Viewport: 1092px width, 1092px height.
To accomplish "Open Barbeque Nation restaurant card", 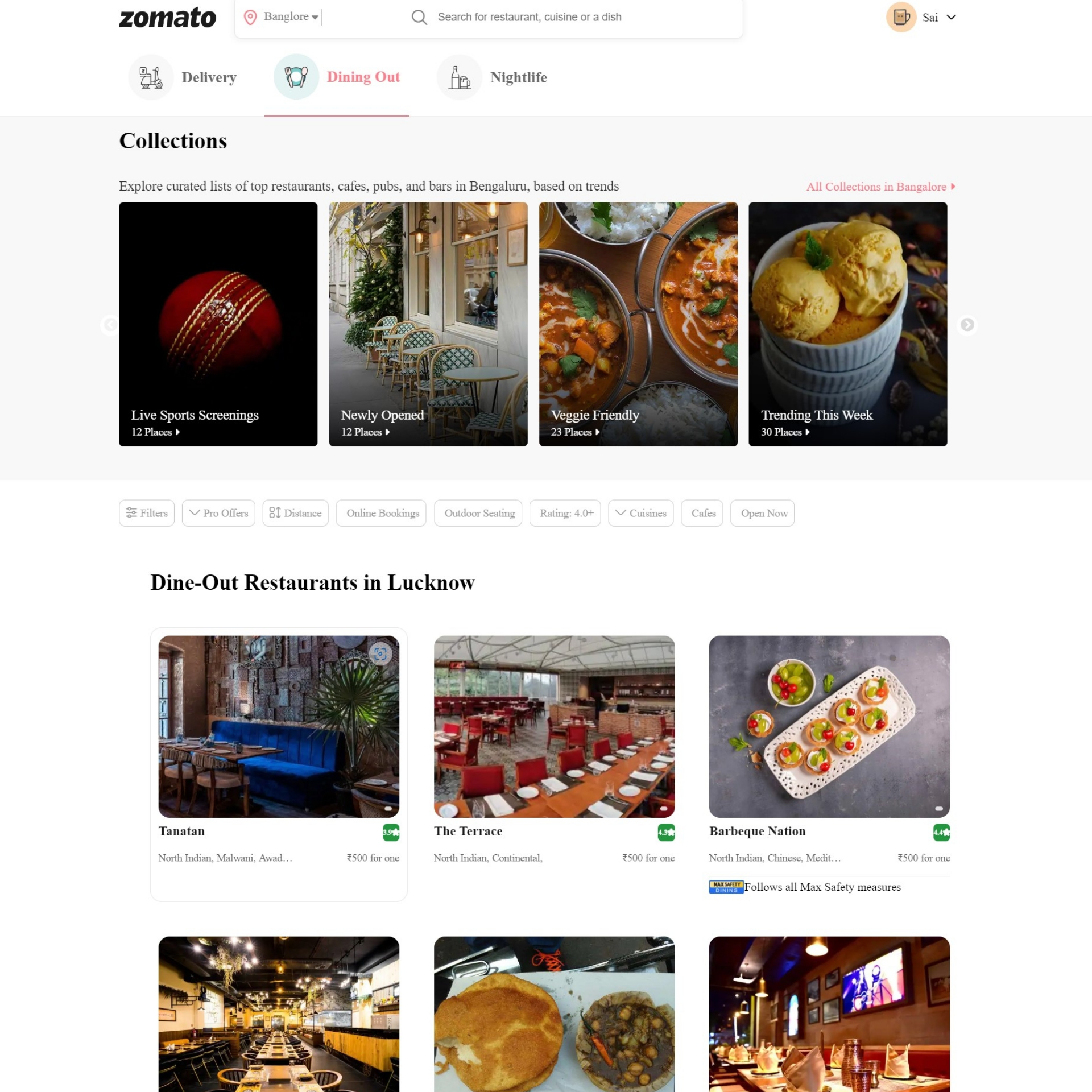I will [x=829, y=764].
